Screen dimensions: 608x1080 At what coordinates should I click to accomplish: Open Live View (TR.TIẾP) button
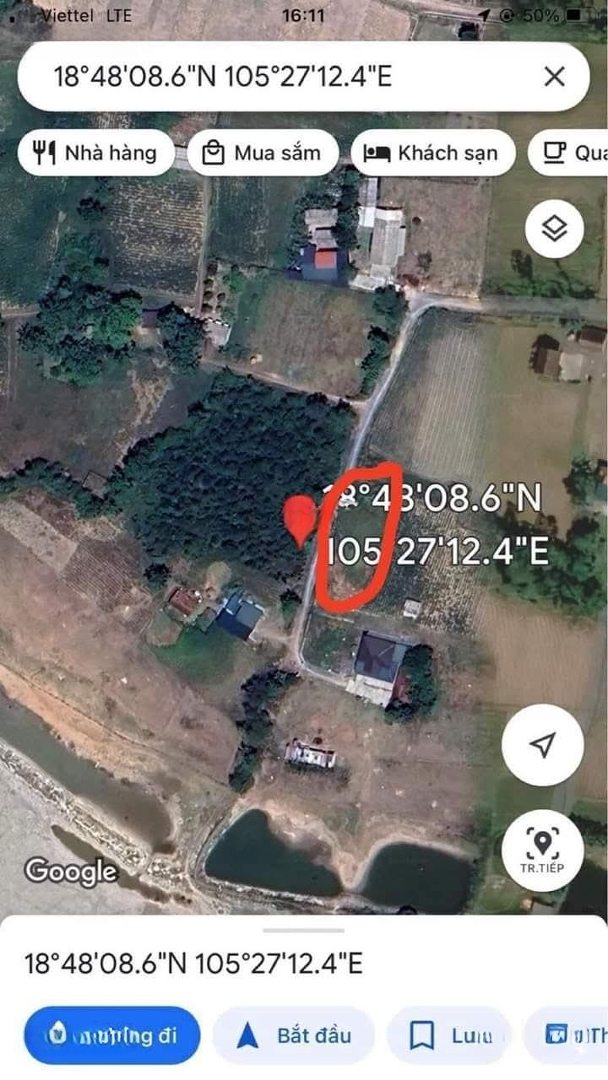pos(543,850)
